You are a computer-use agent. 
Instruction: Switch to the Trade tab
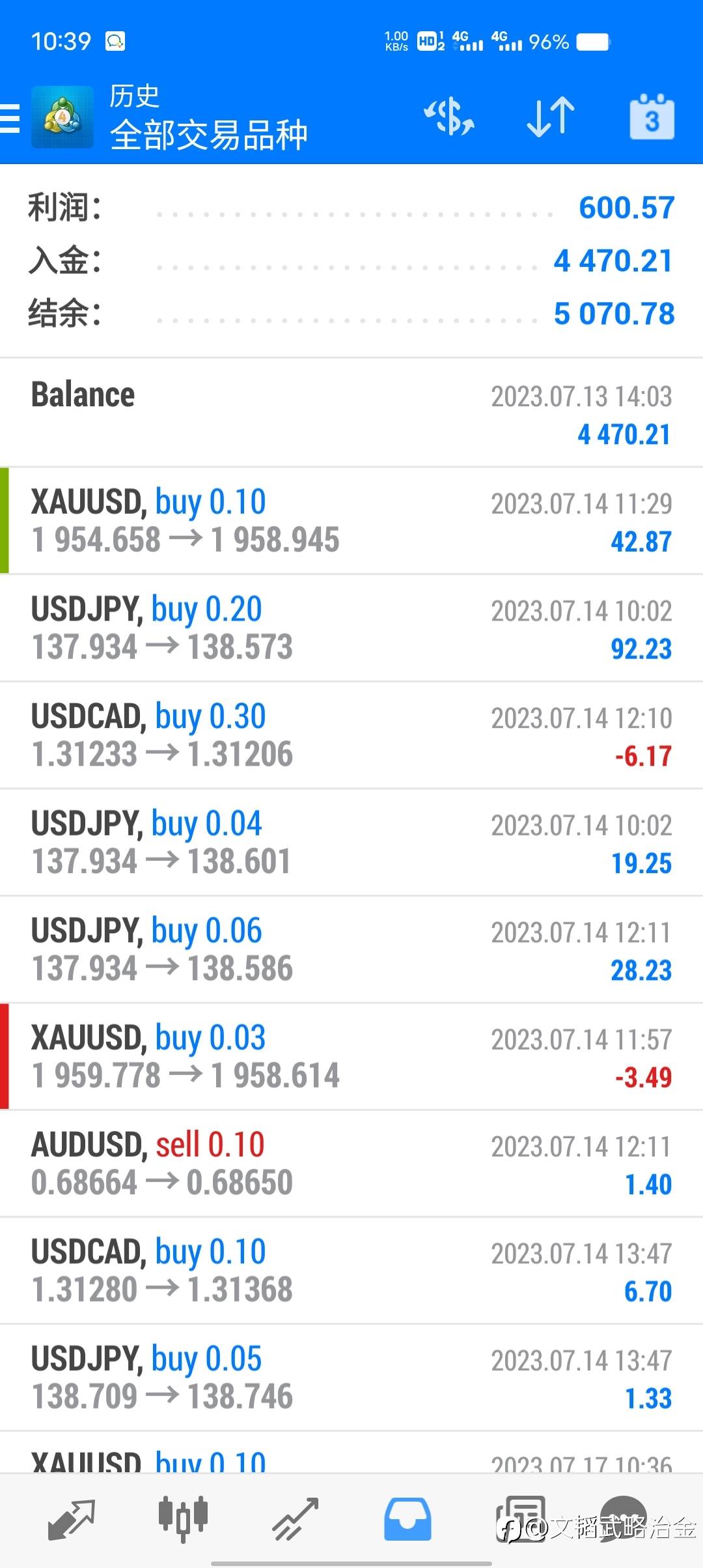(296, 1520)
